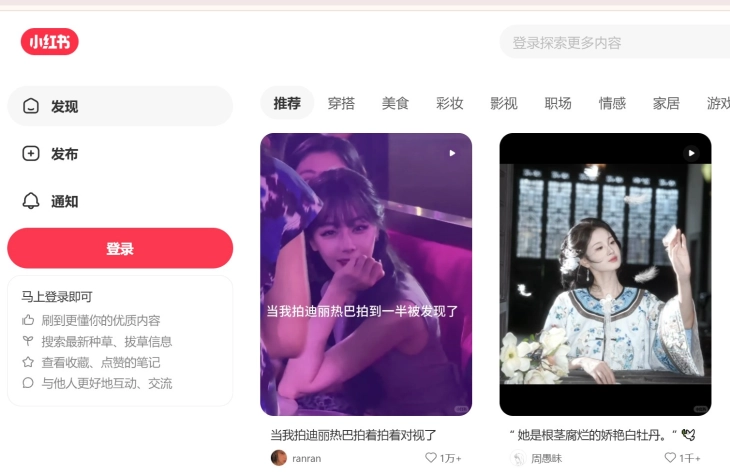Tap the red 登录 button
Image resolution: width=730 pixels, height=474 pixels.
(120, 249)
